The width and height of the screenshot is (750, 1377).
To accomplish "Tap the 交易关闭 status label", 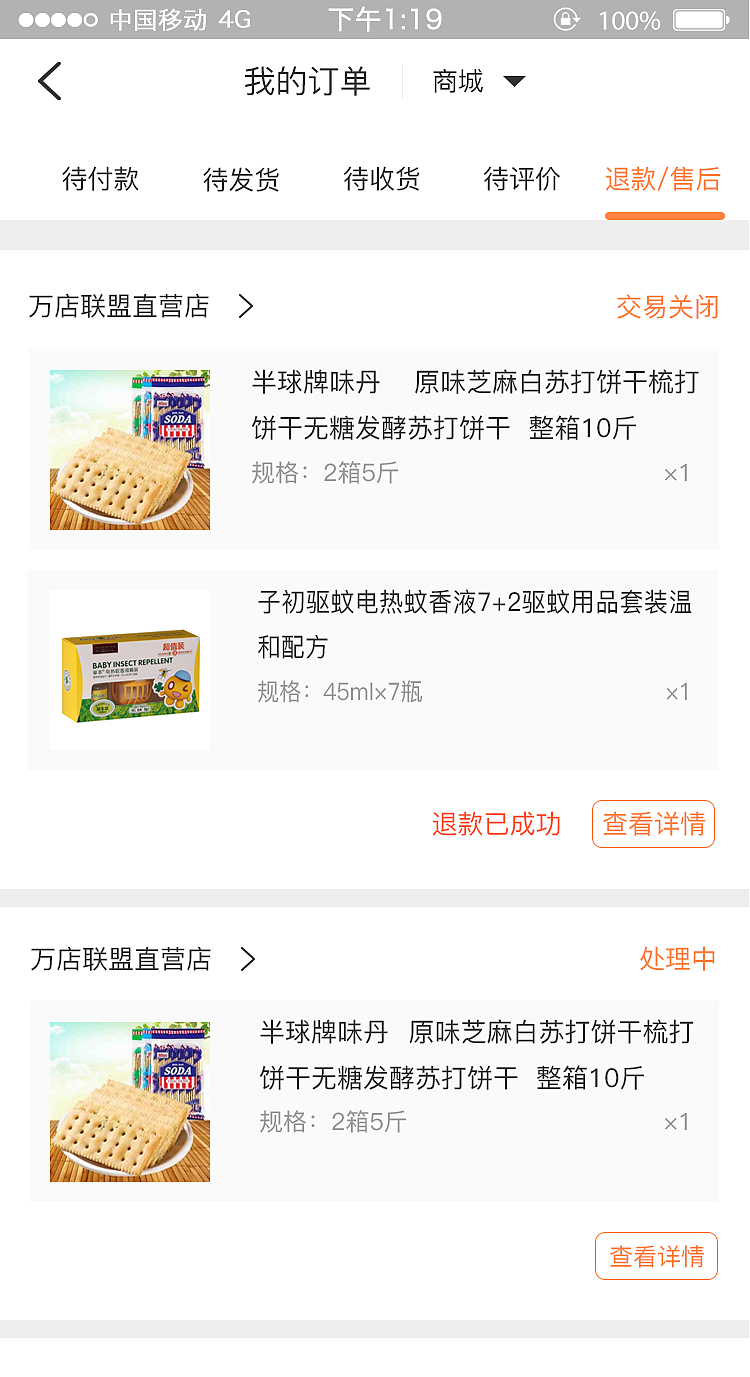I will pos(667,309).
